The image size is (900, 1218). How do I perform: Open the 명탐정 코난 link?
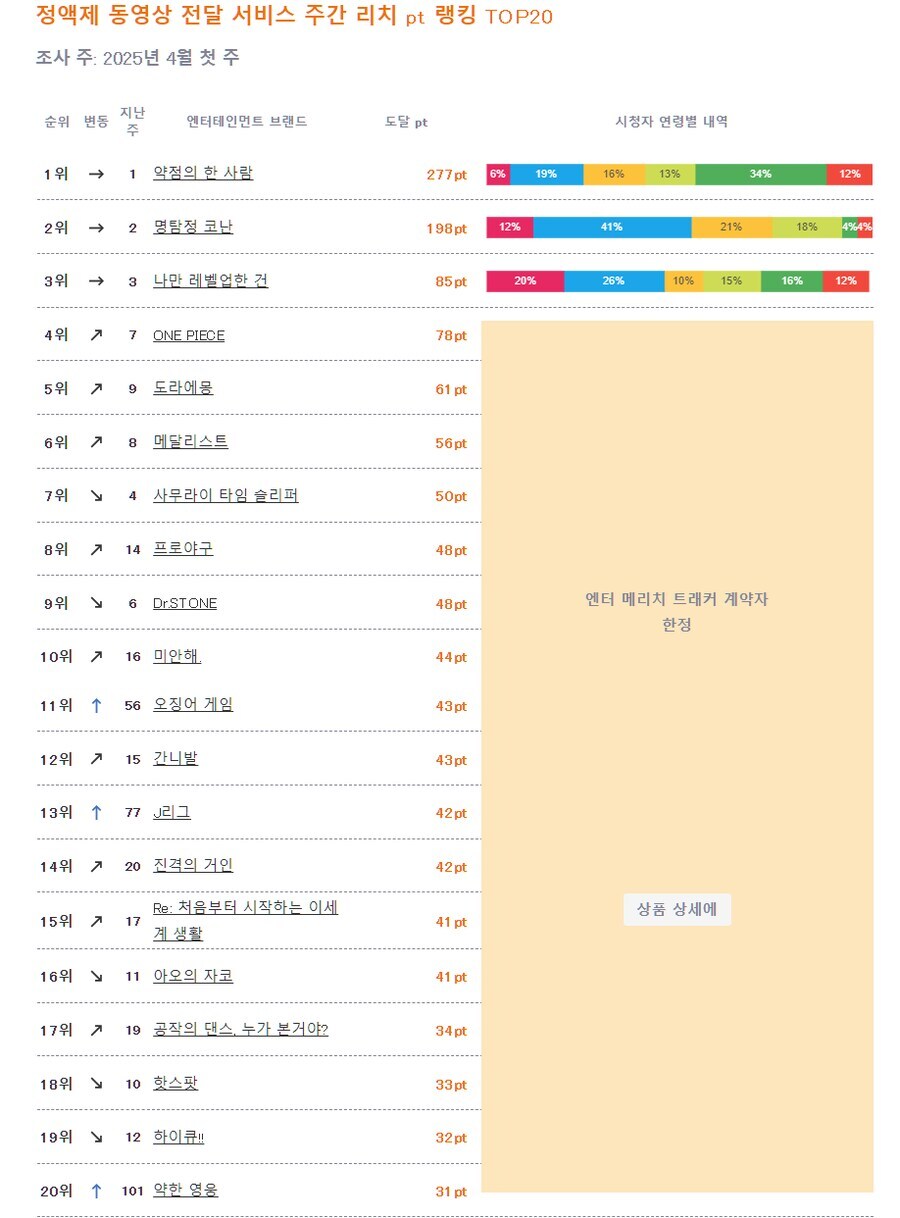click(x=193, y=227)
